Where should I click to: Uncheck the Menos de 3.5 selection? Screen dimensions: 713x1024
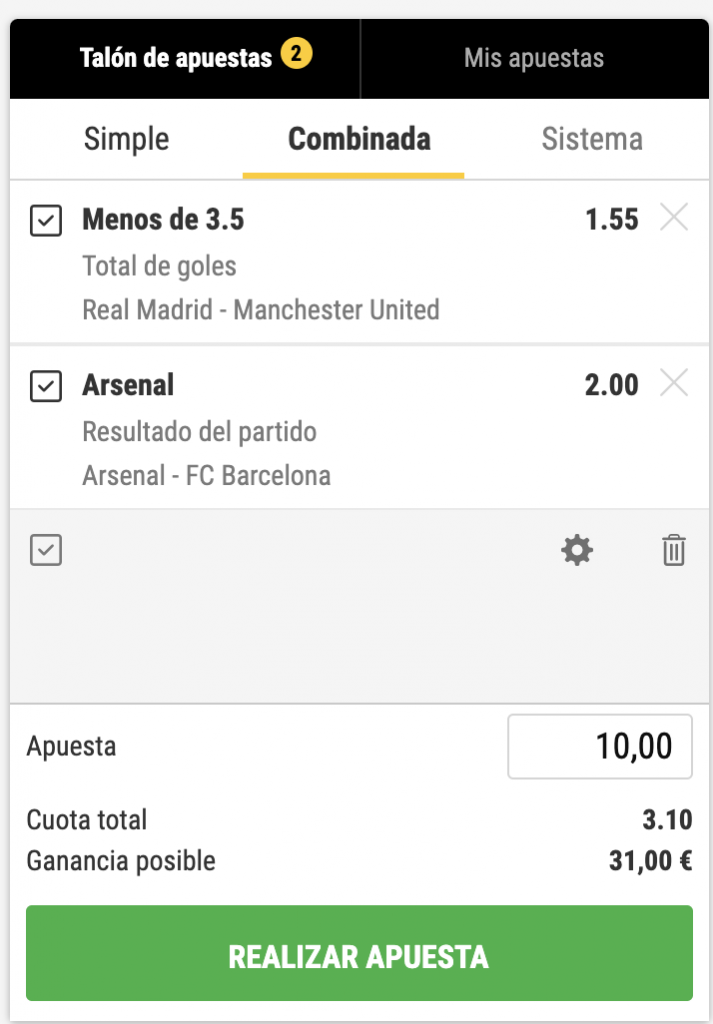click(46, 220)
